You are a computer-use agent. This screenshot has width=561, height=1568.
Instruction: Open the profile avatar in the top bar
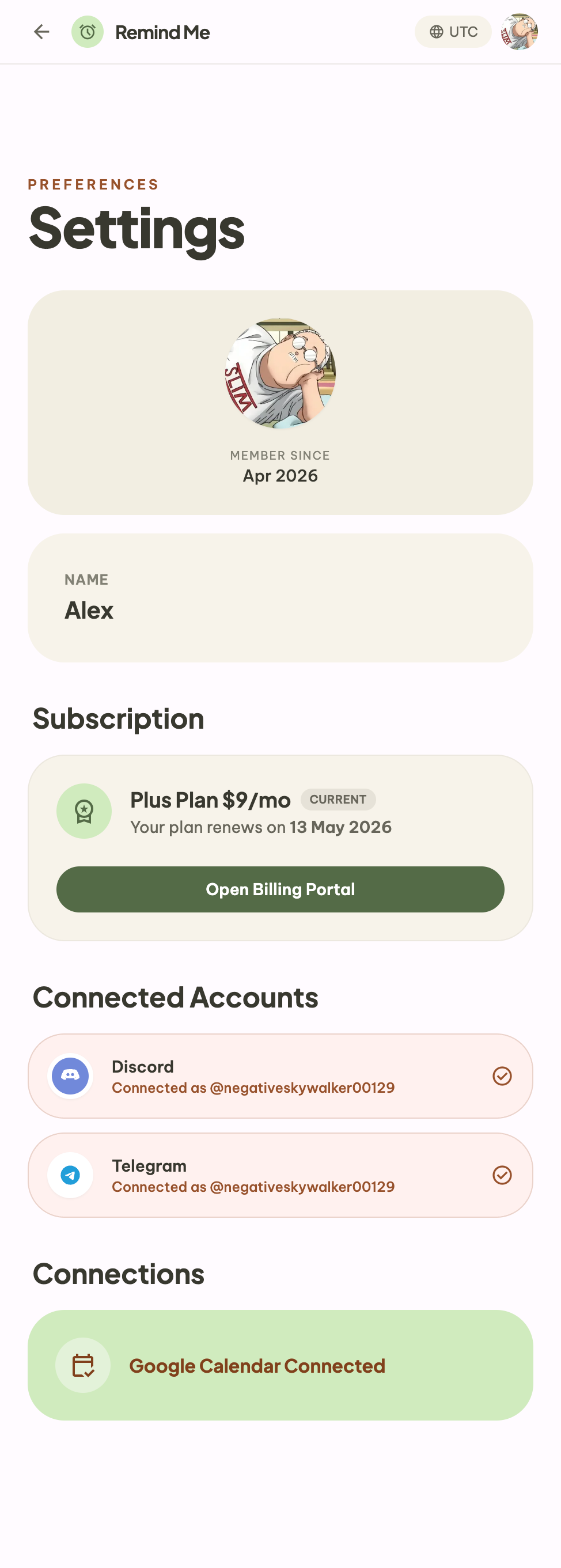pyautogui.click(x=519, y=32)
